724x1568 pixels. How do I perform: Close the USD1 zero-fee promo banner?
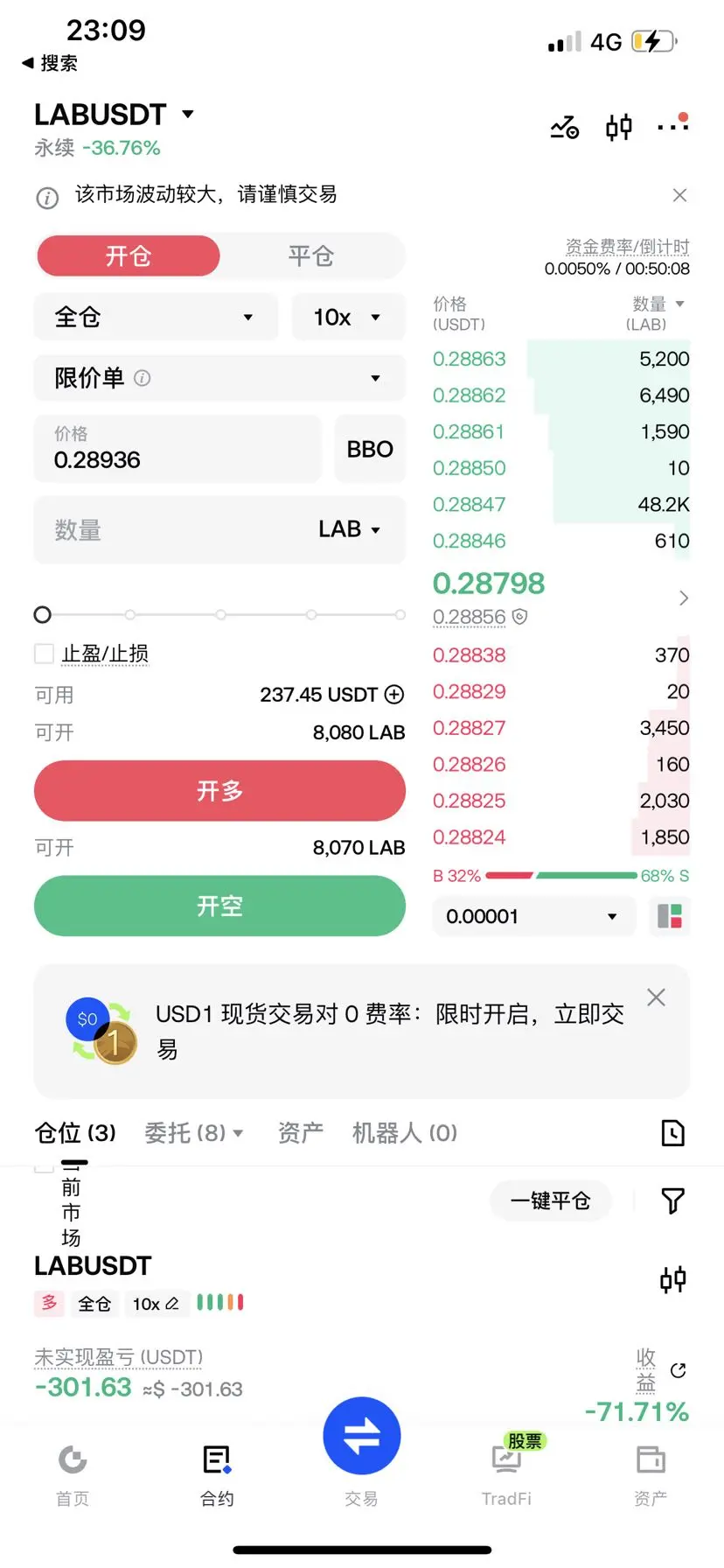pos(656,997)
